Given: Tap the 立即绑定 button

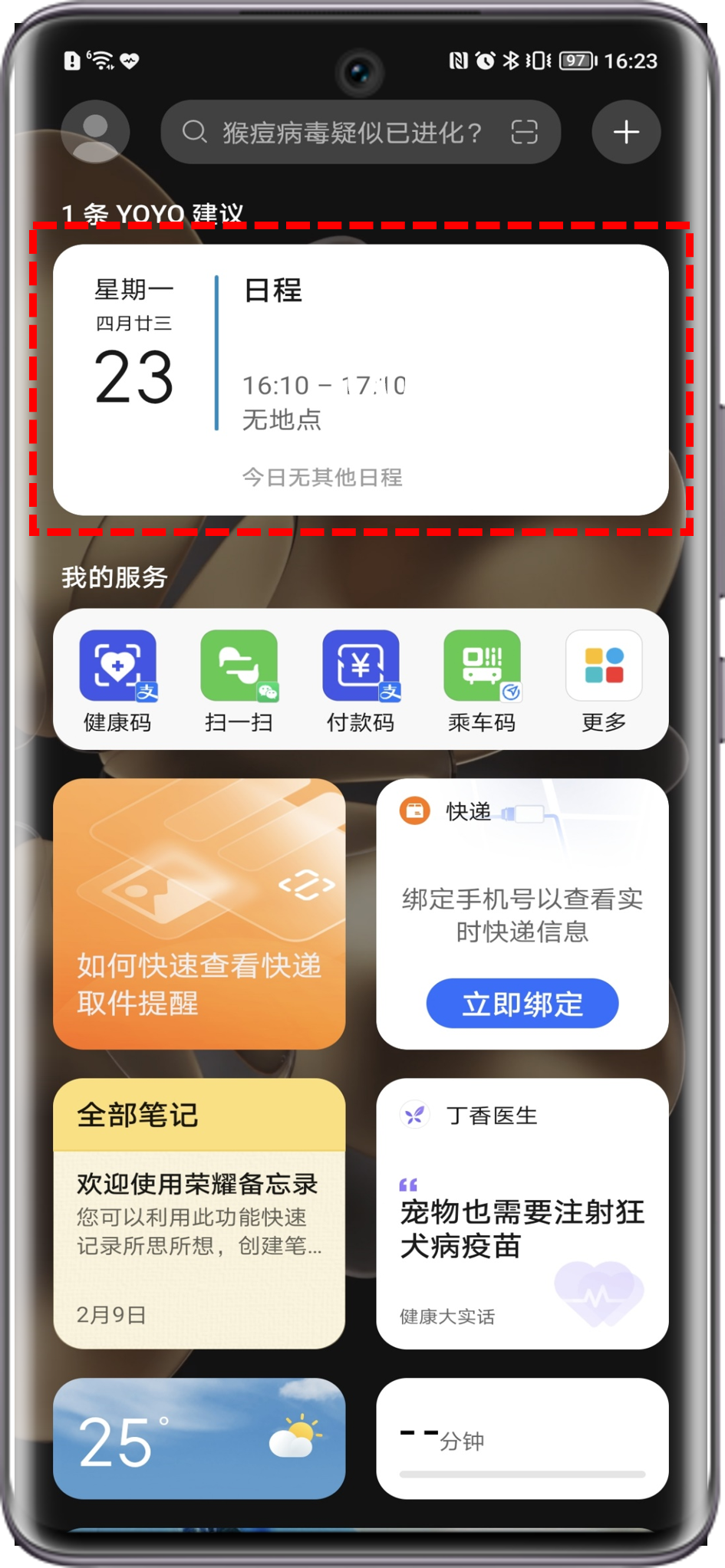Looking at the screenshot, I should (522, 1003).
